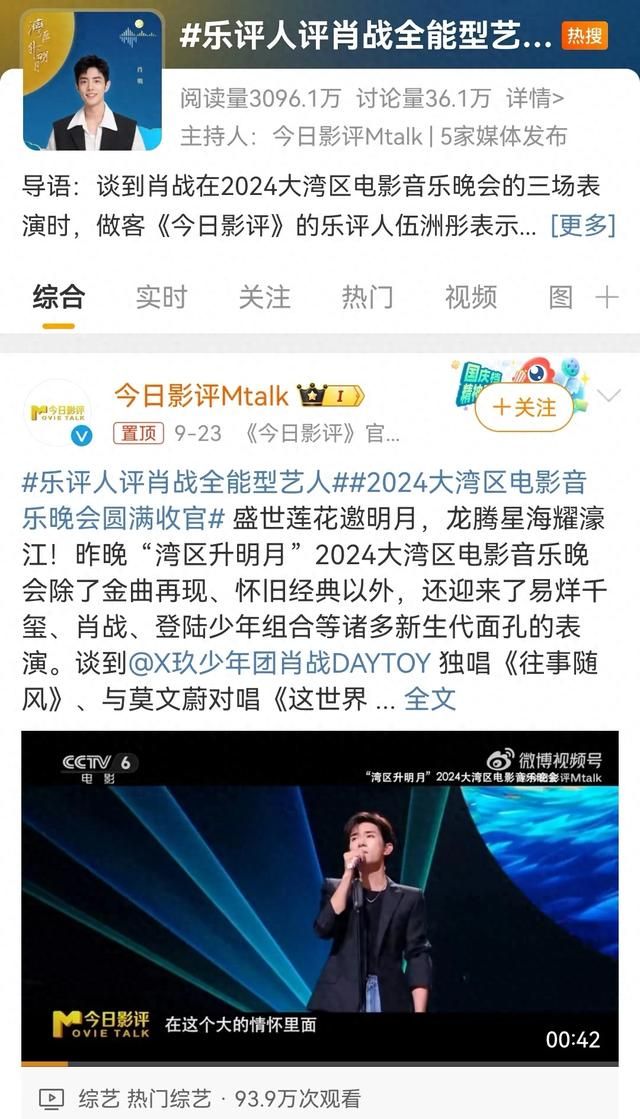Switch to the 热门 tab
Image resolution: width=640 pixels, height=1119 pixels.
point(367,296)
